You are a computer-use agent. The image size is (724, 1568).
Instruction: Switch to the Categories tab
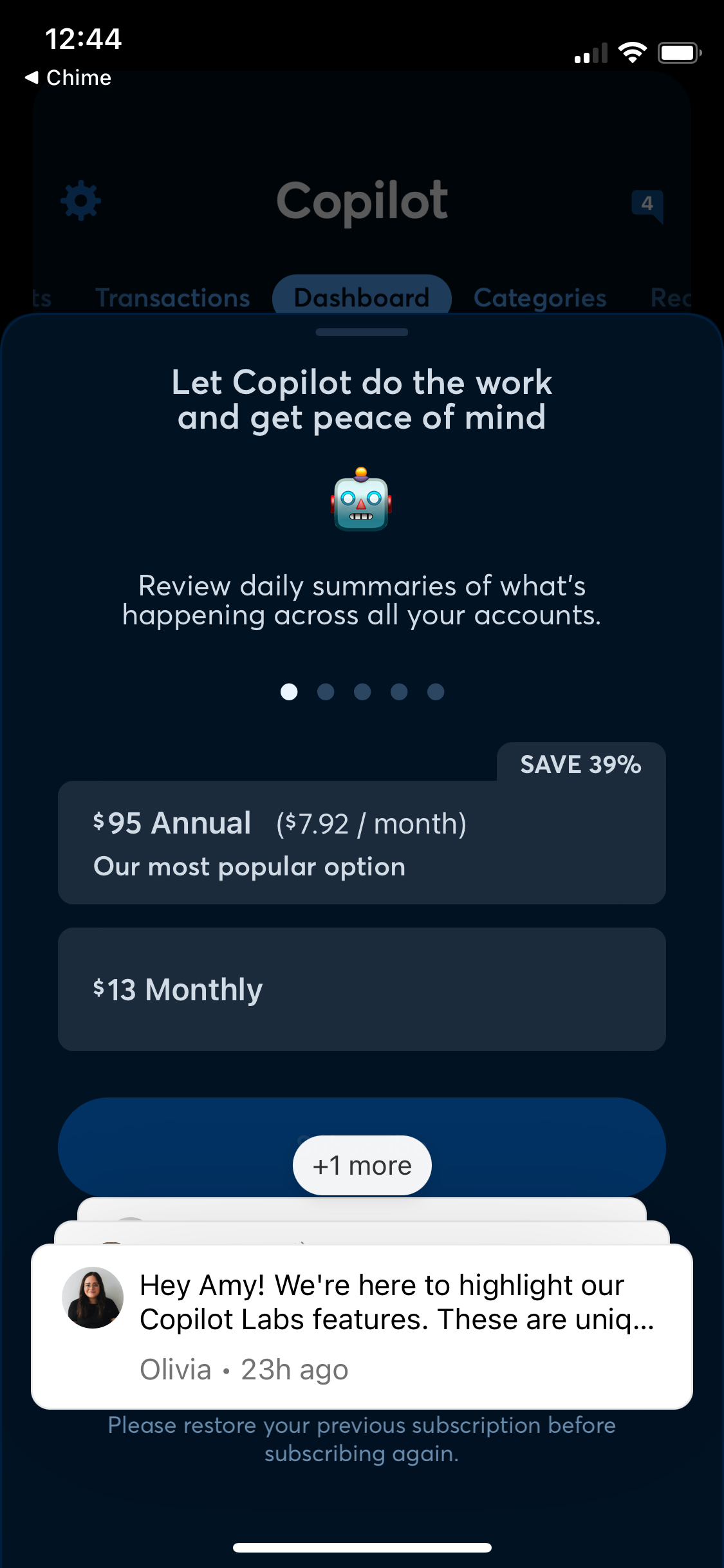click(x=539, y=297)
